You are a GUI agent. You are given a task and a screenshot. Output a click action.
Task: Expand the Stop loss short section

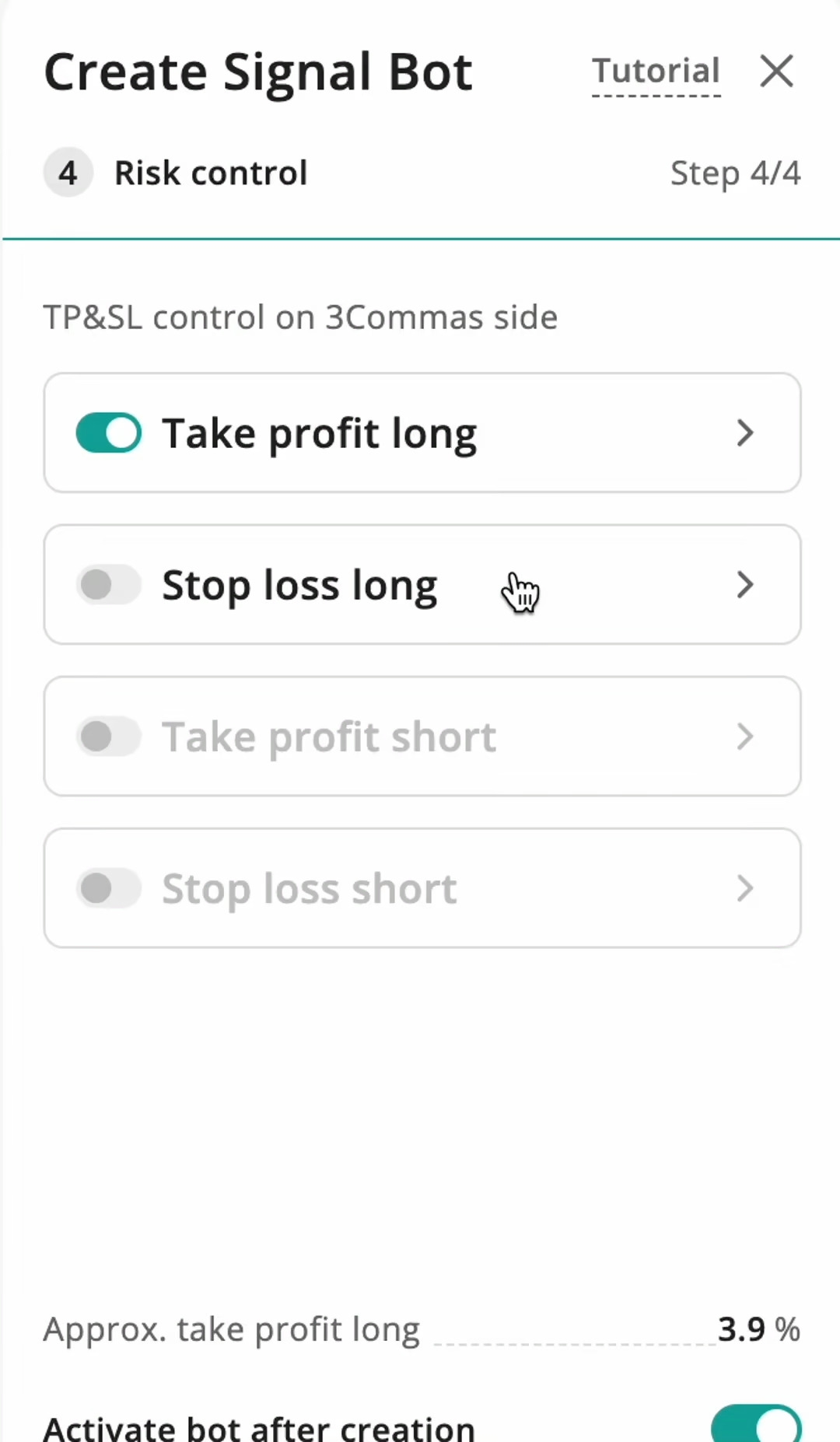tap(744, 887)
